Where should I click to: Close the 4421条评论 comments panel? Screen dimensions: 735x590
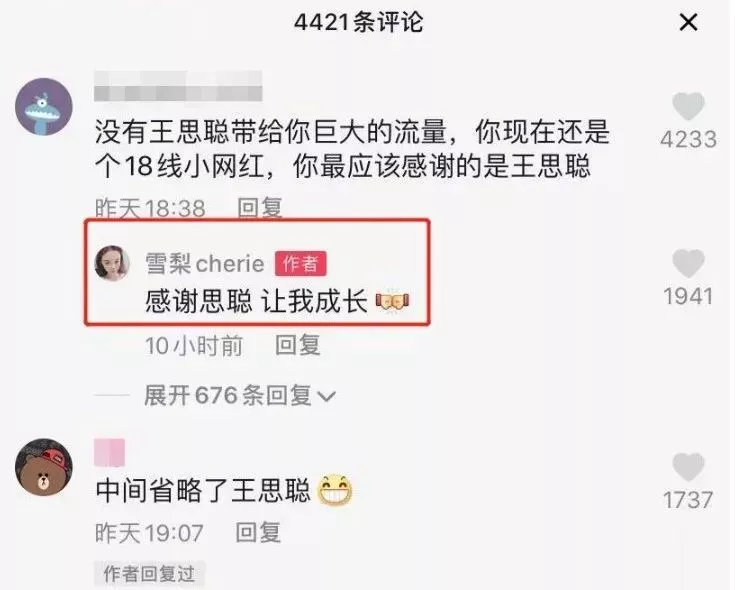[689, 22]
